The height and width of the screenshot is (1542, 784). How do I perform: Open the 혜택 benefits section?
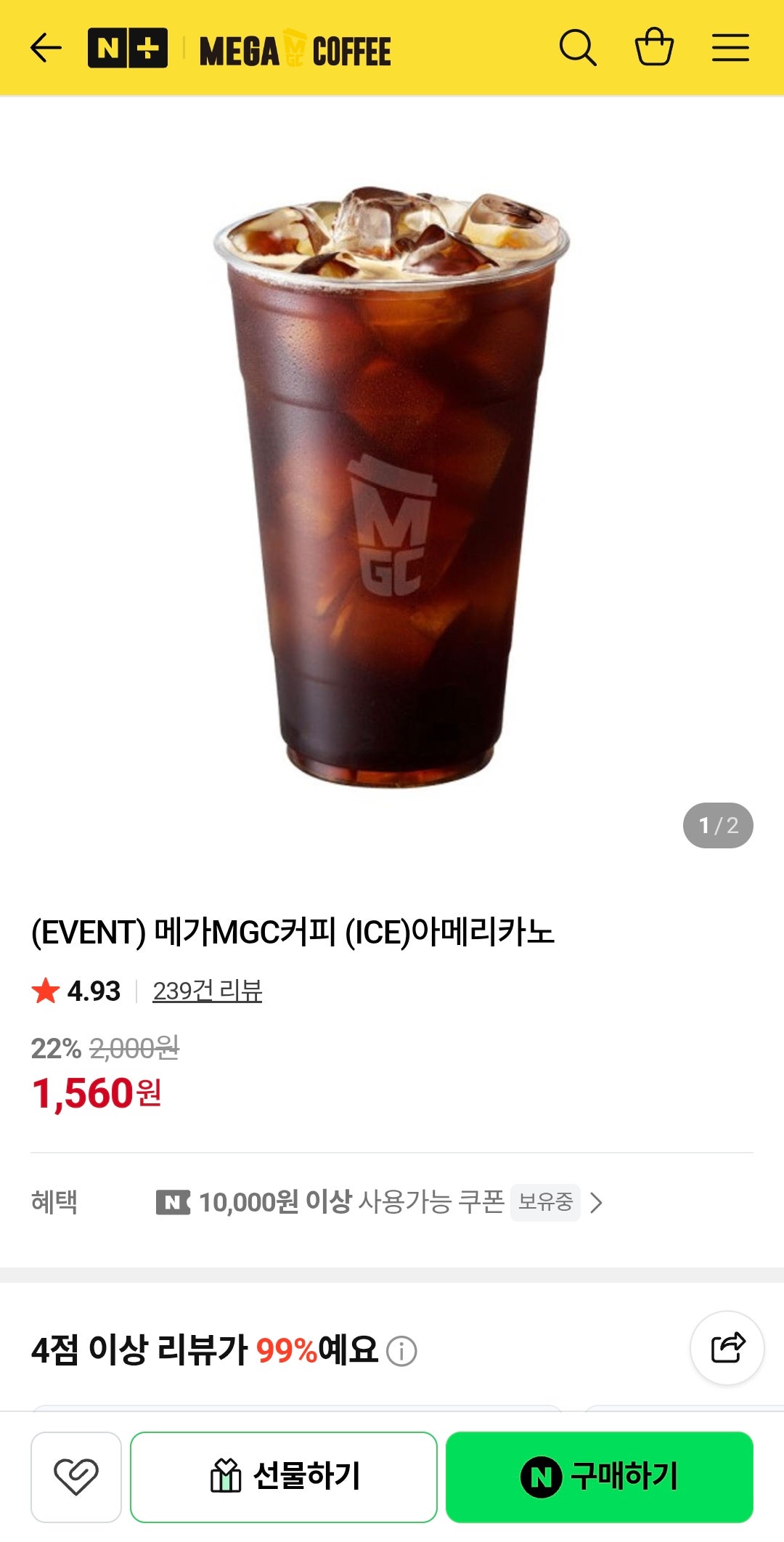coord(57,1203)
